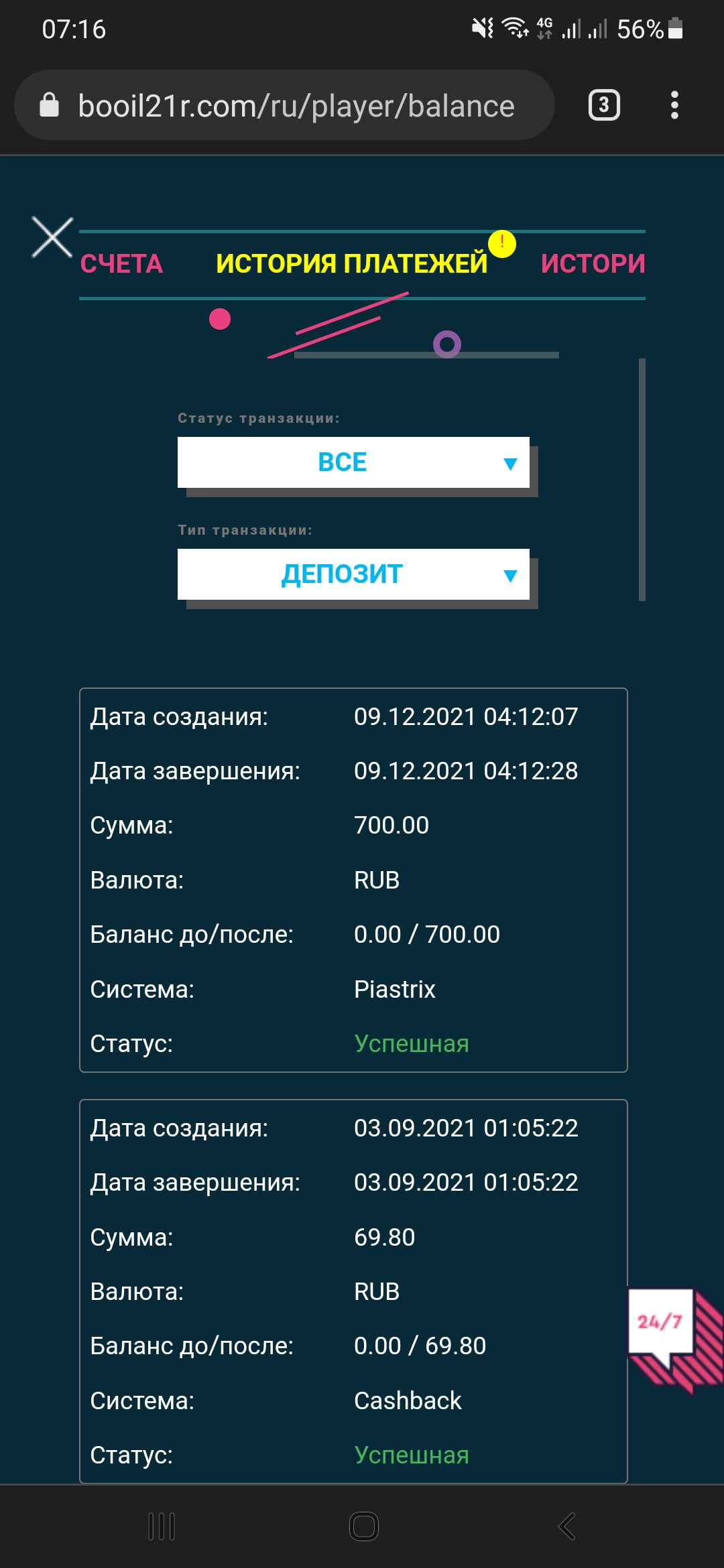This screenshot has height=1568, width=724.
Task: Close the balance panel with the X
Action: click(x=52, y=238)
